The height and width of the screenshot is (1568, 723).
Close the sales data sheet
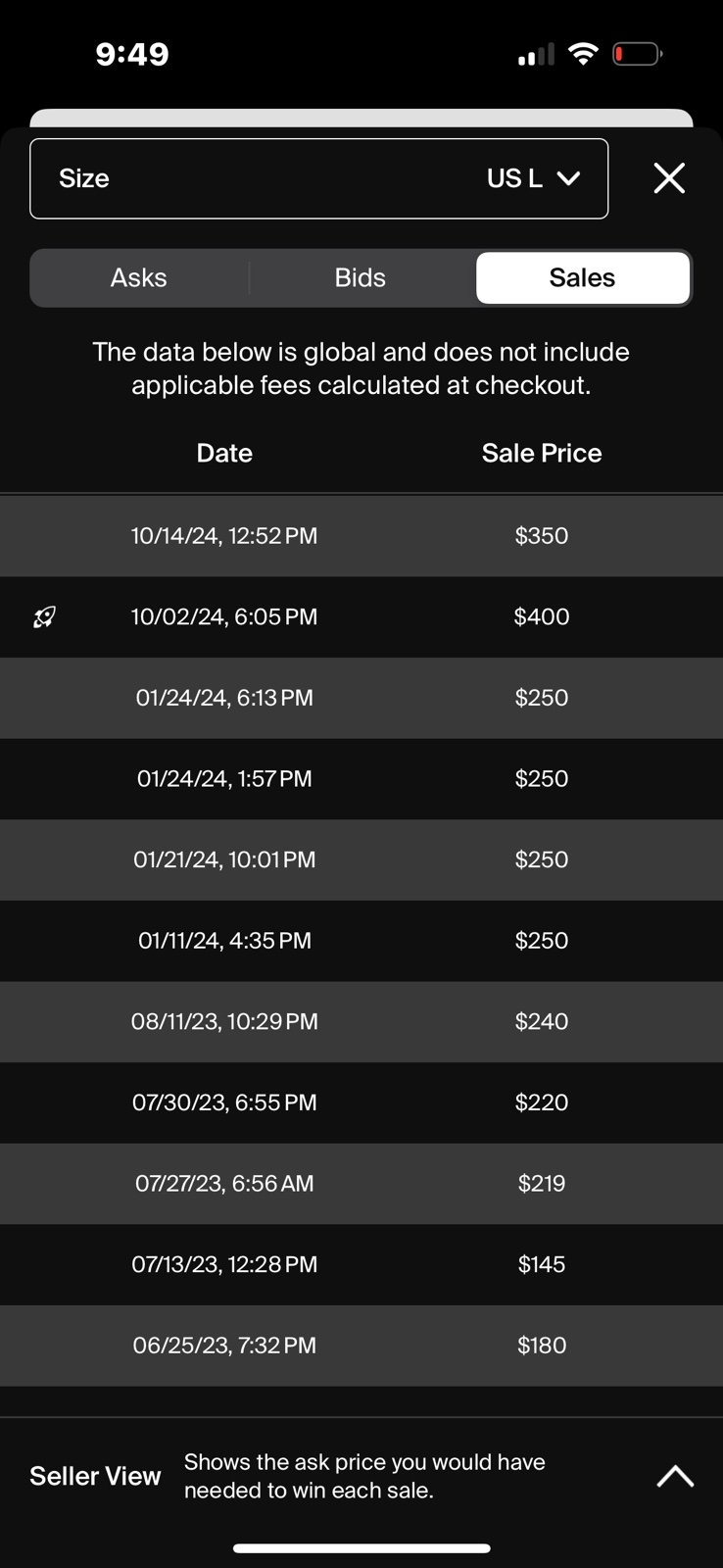coord(669,178)
